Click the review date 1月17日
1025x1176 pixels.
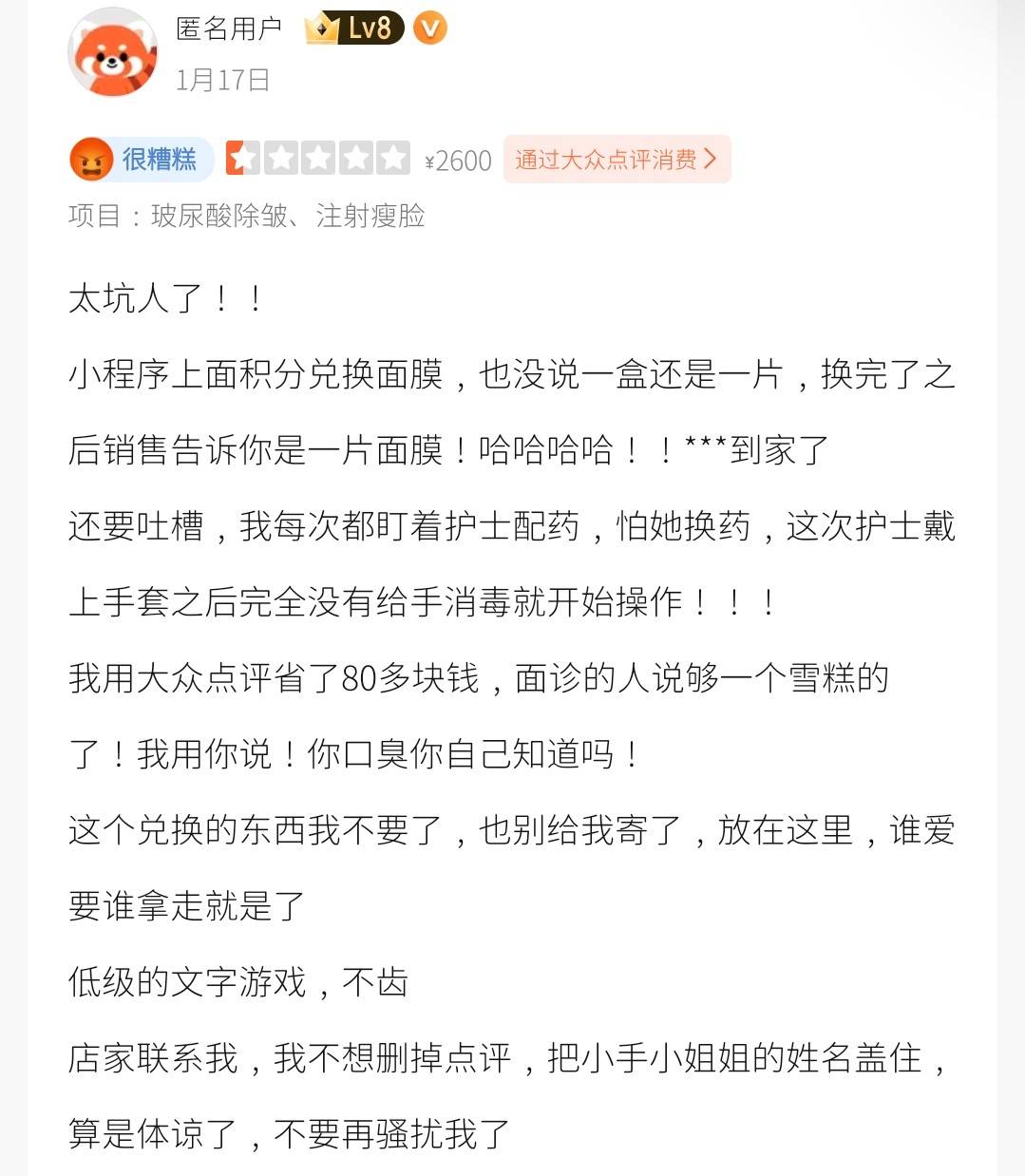223,81
